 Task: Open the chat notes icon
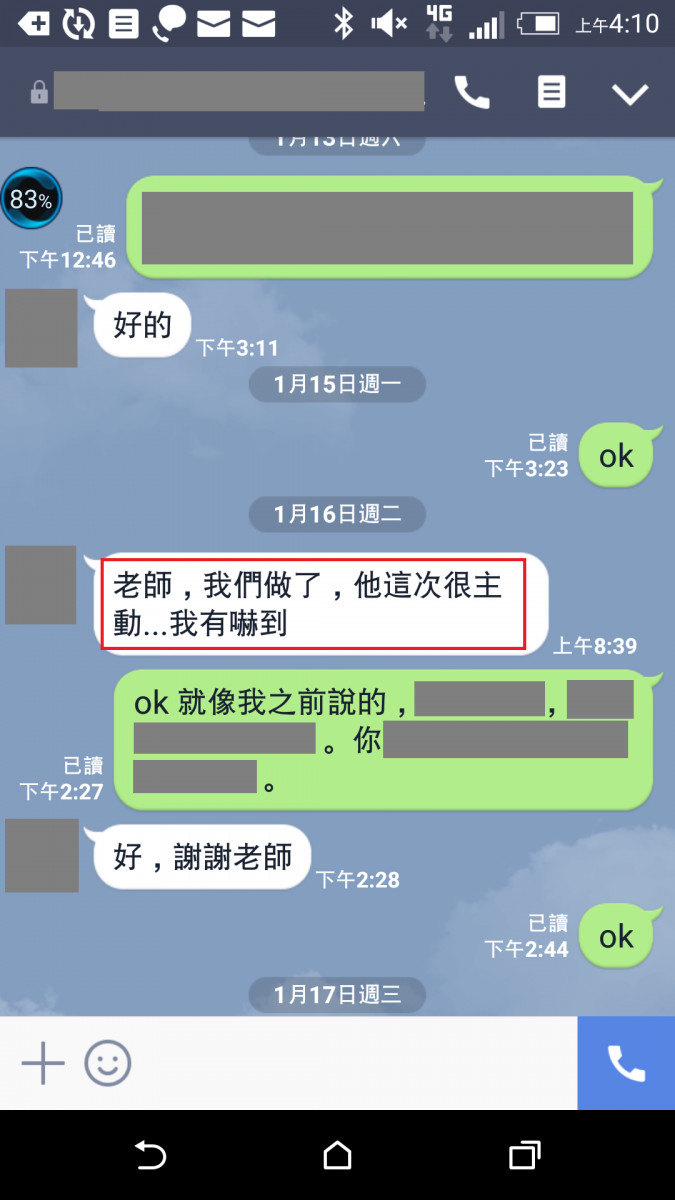pyautogui.click(x=551, y=93)
